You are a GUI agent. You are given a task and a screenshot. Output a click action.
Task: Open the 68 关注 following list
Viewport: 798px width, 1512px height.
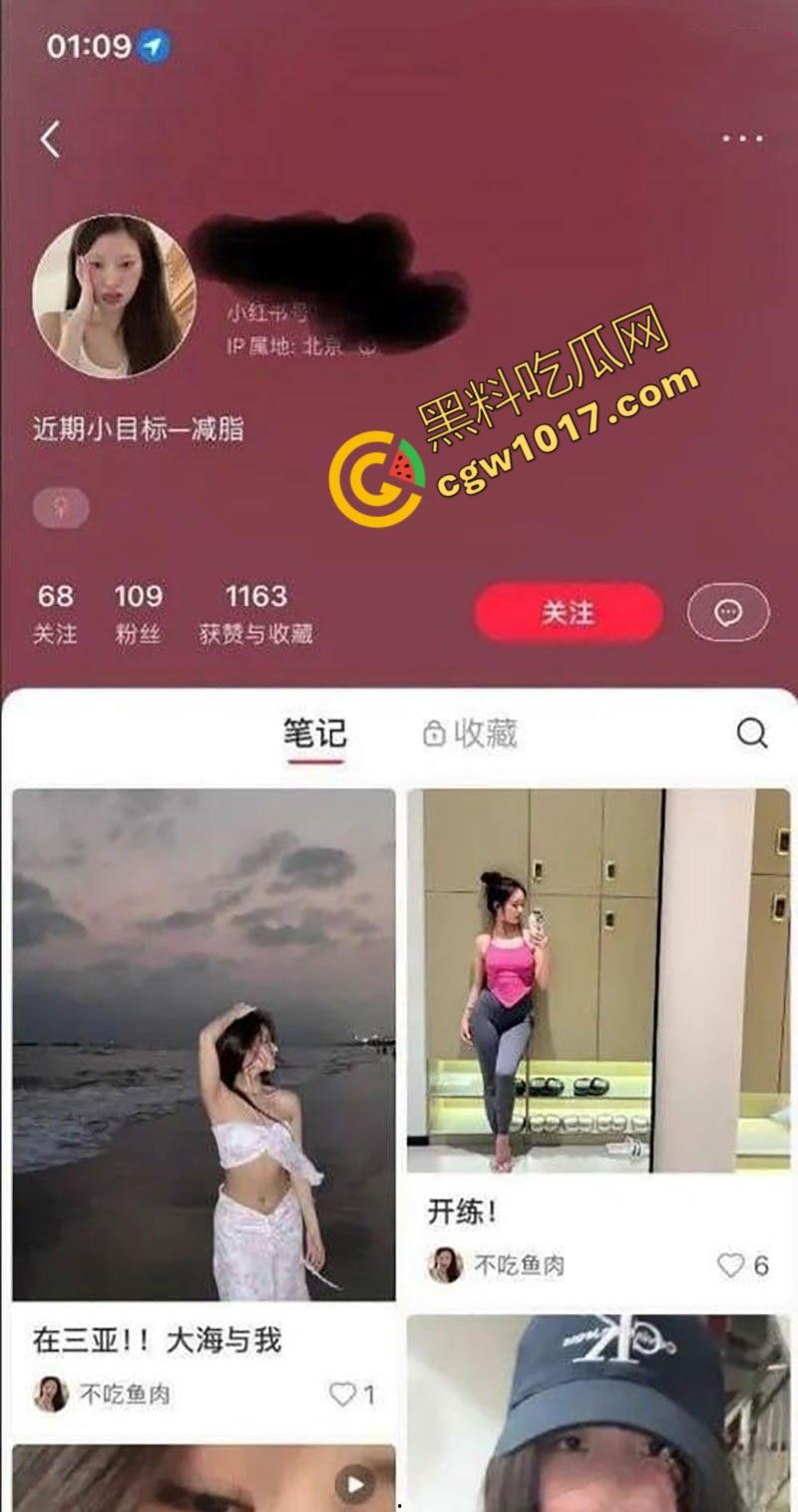coord(55,613)
